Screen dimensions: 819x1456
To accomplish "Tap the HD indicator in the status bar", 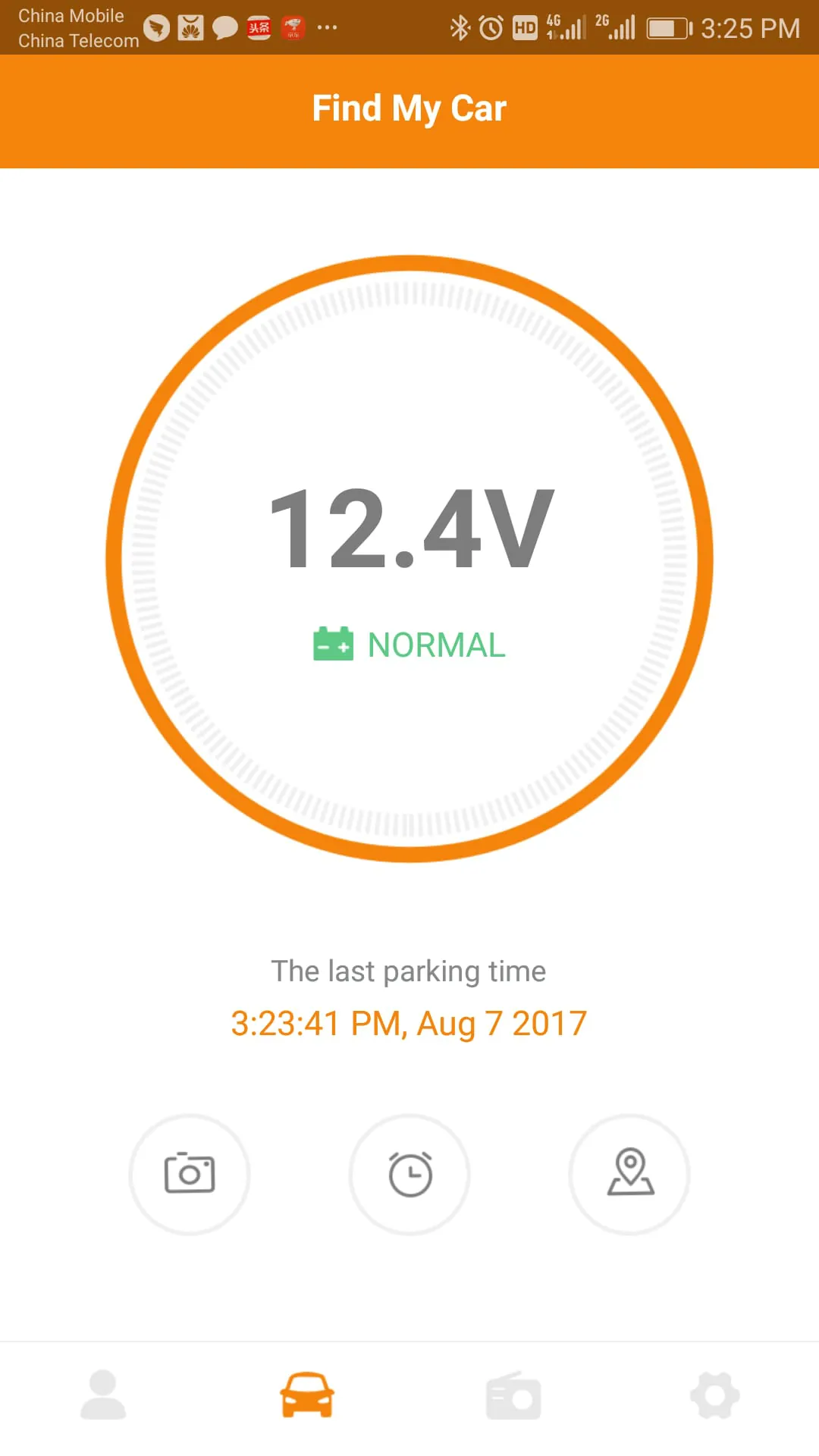I will (525, 27).
